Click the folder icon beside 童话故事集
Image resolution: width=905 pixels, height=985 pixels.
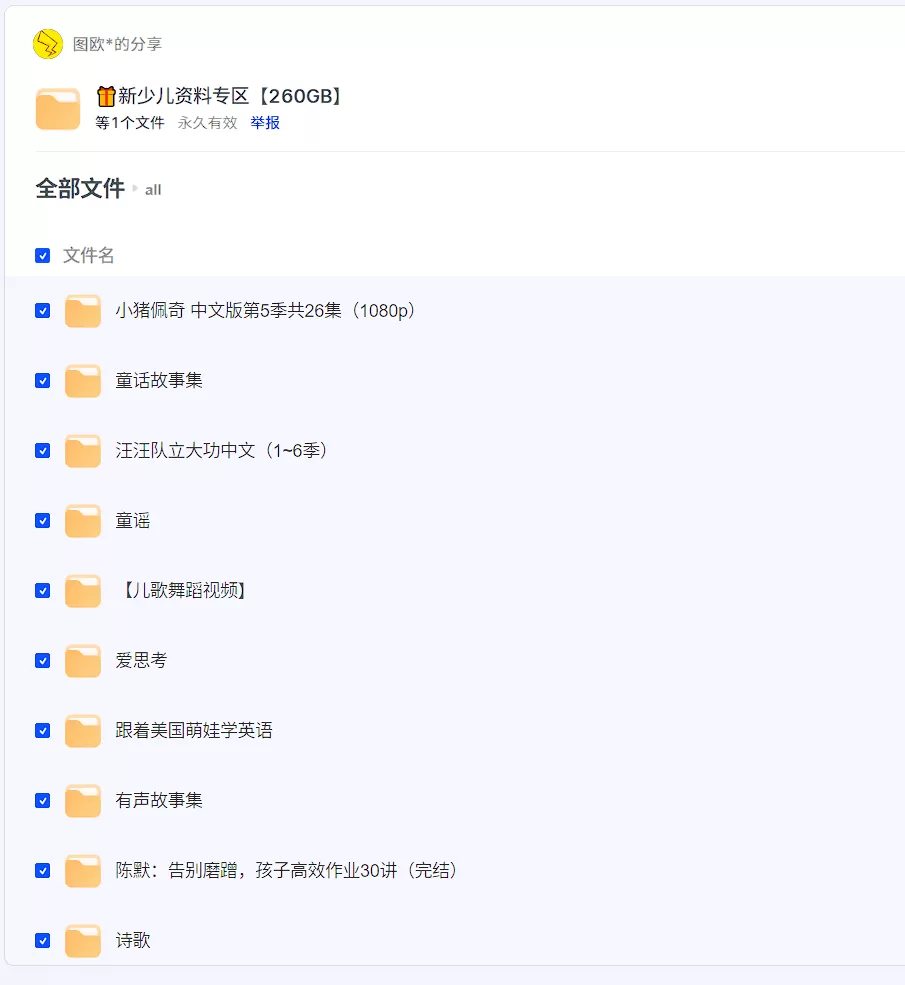point(83,380)
